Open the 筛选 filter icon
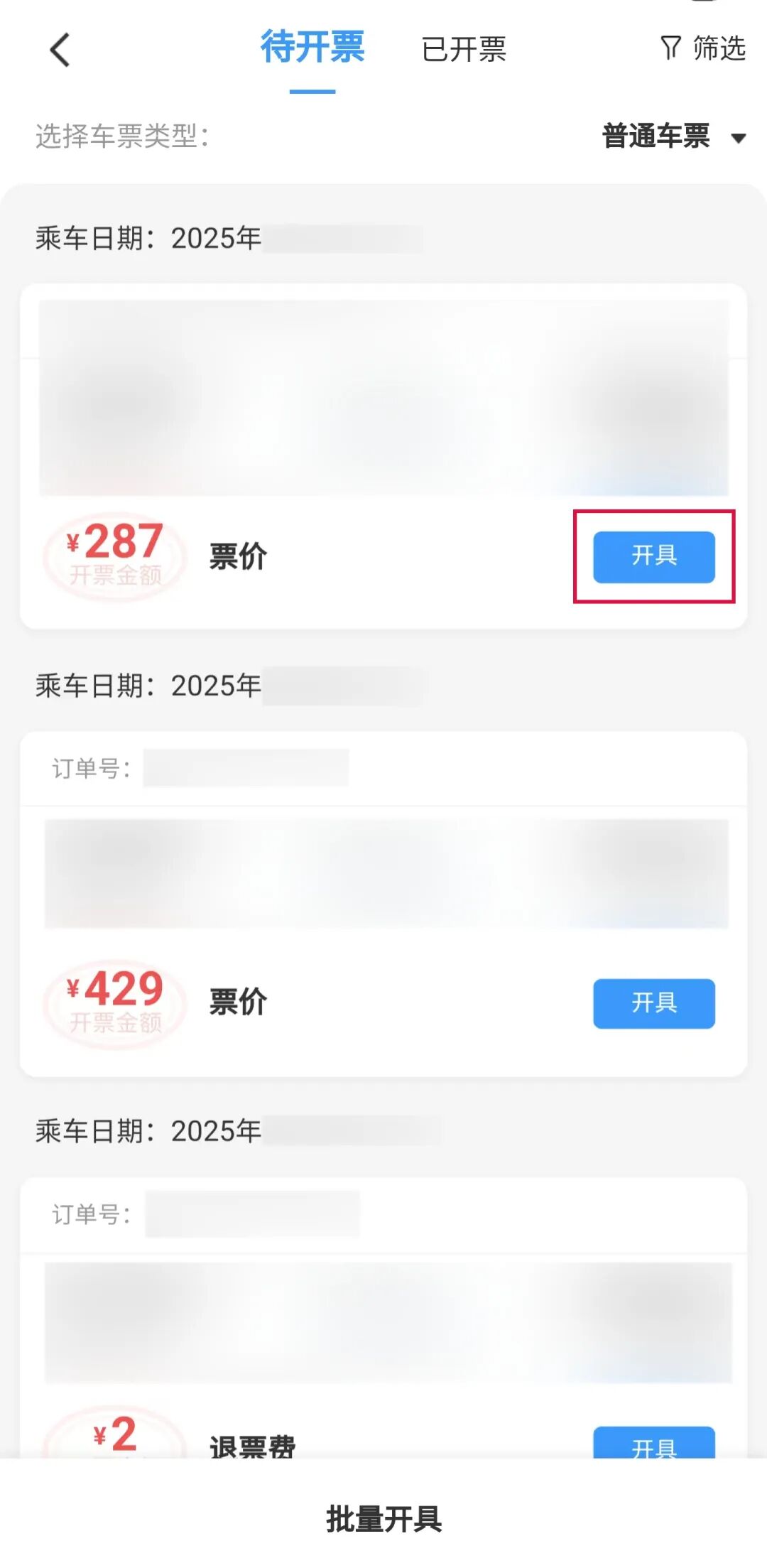 [703, 50]
